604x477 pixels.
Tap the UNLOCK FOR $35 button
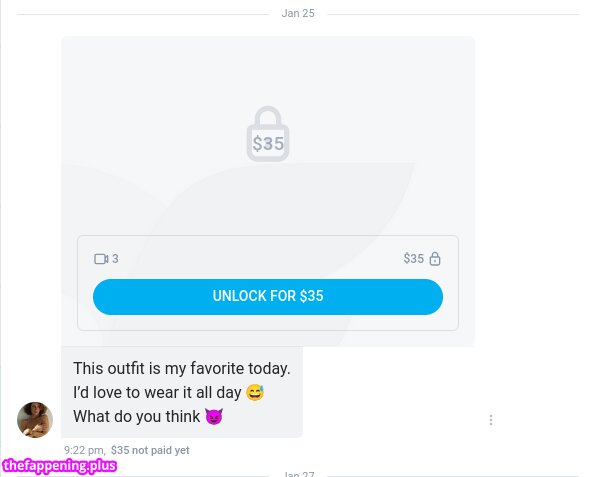(267, 296)
